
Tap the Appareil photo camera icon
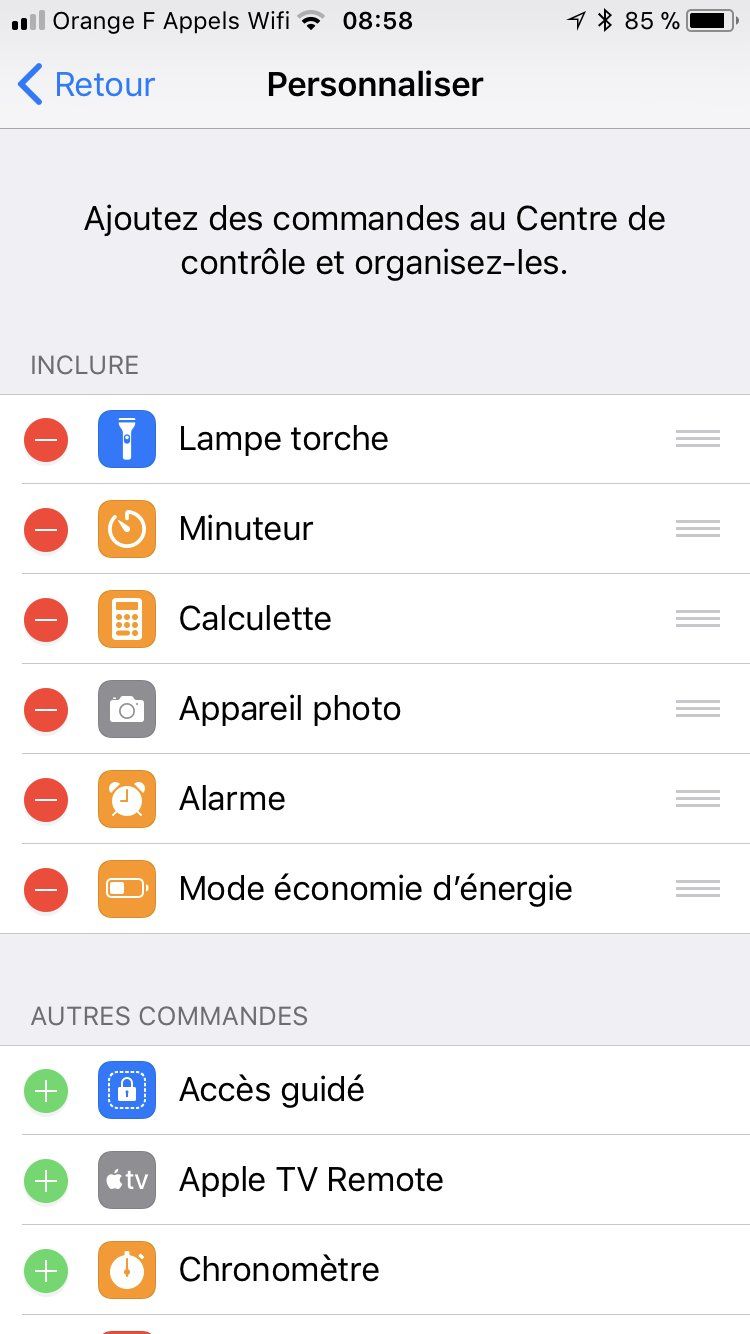(126, 708)
